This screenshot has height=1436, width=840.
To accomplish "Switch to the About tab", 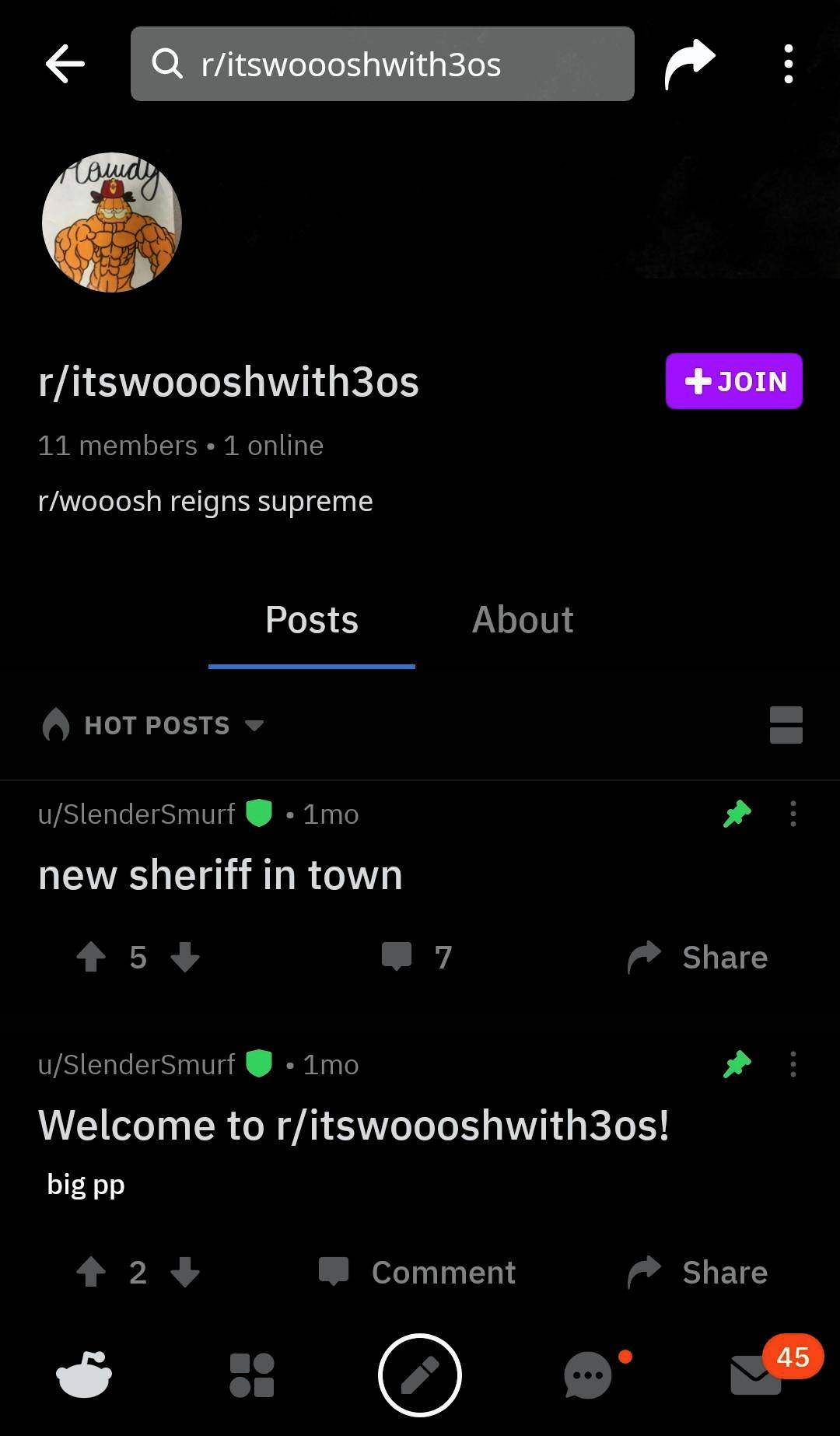I will pos(523,621).
